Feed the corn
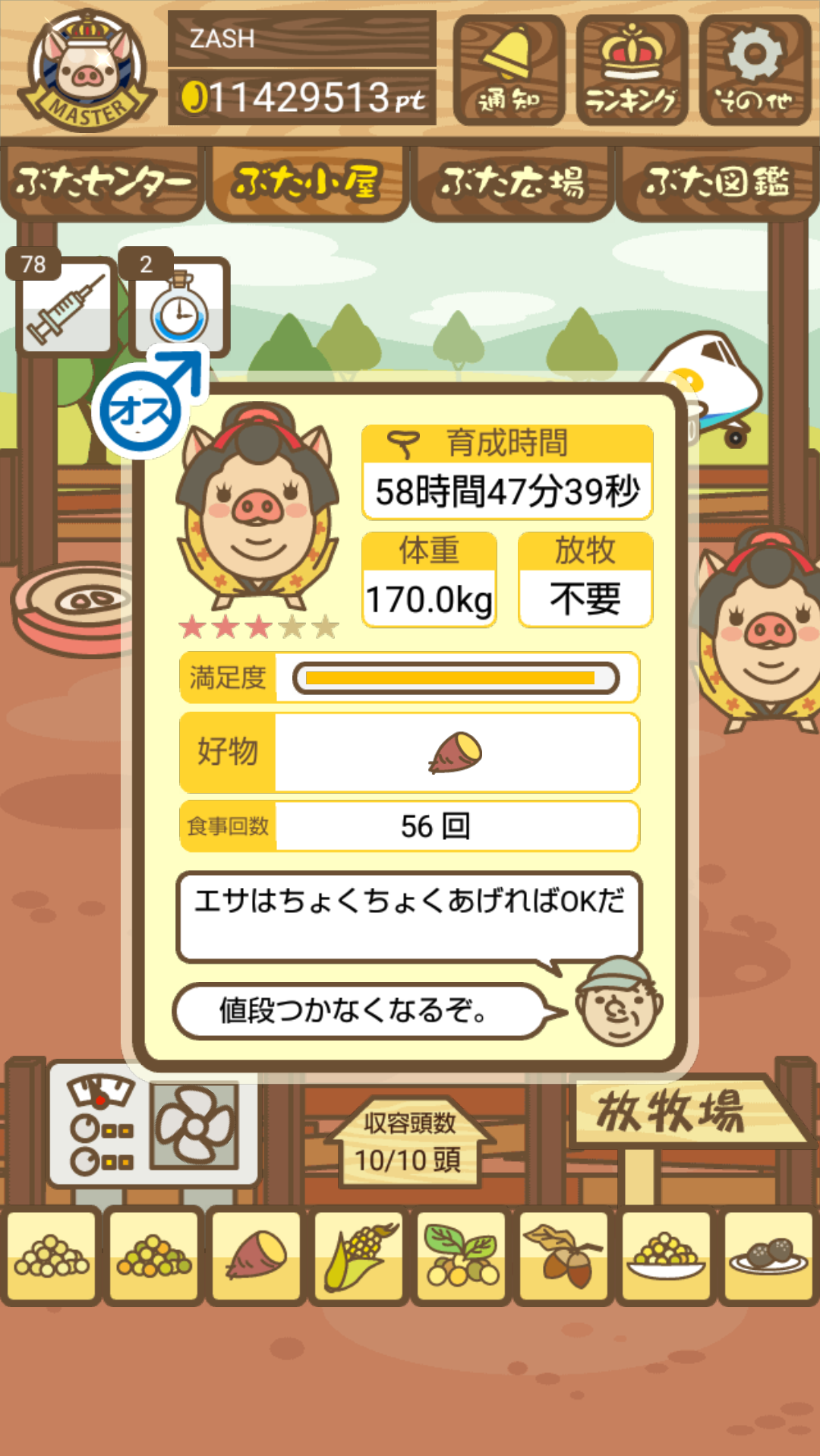The image size is (820, 1456). 358,1255
